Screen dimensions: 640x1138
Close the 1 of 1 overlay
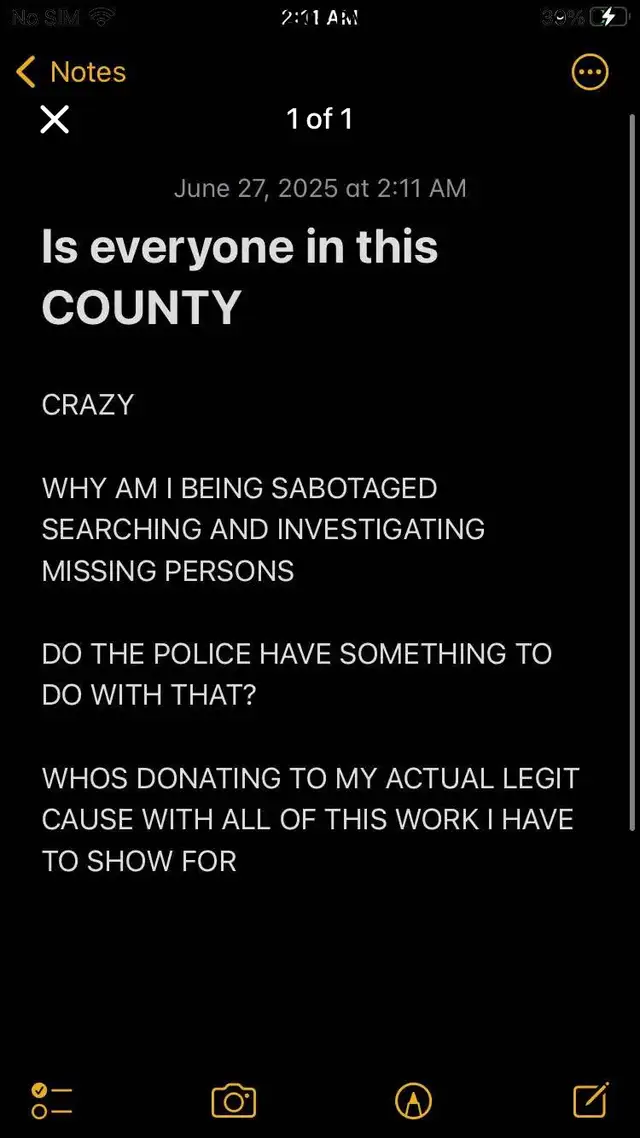[54, 120]
